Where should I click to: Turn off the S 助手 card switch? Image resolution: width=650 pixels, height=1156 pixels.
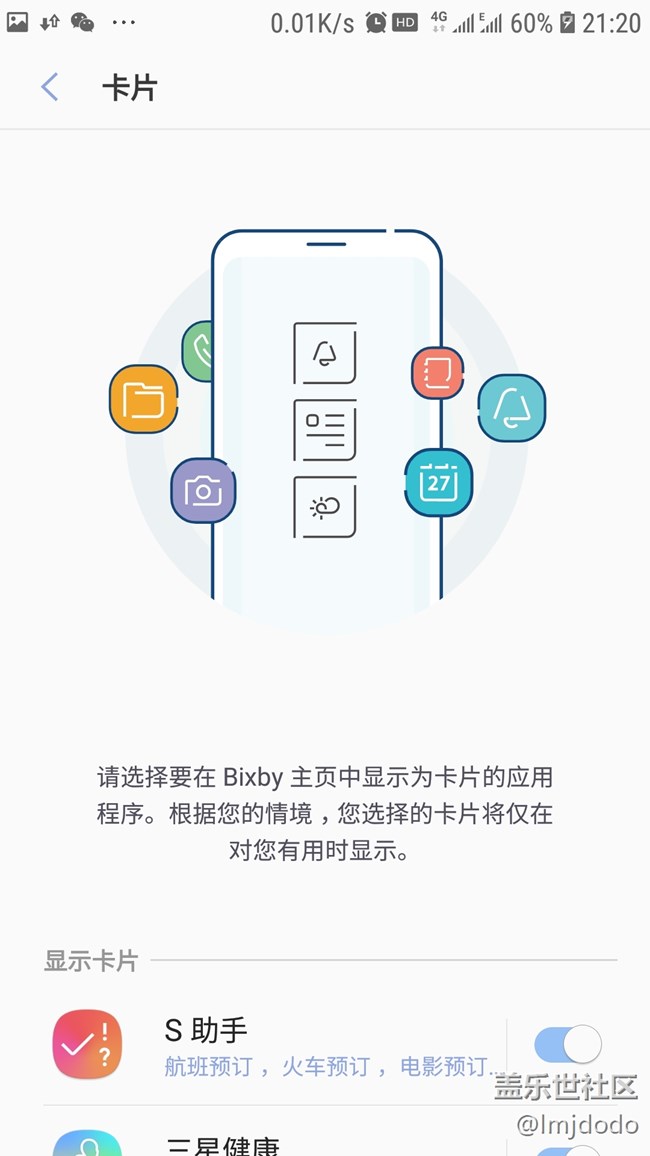(568, 1045)
